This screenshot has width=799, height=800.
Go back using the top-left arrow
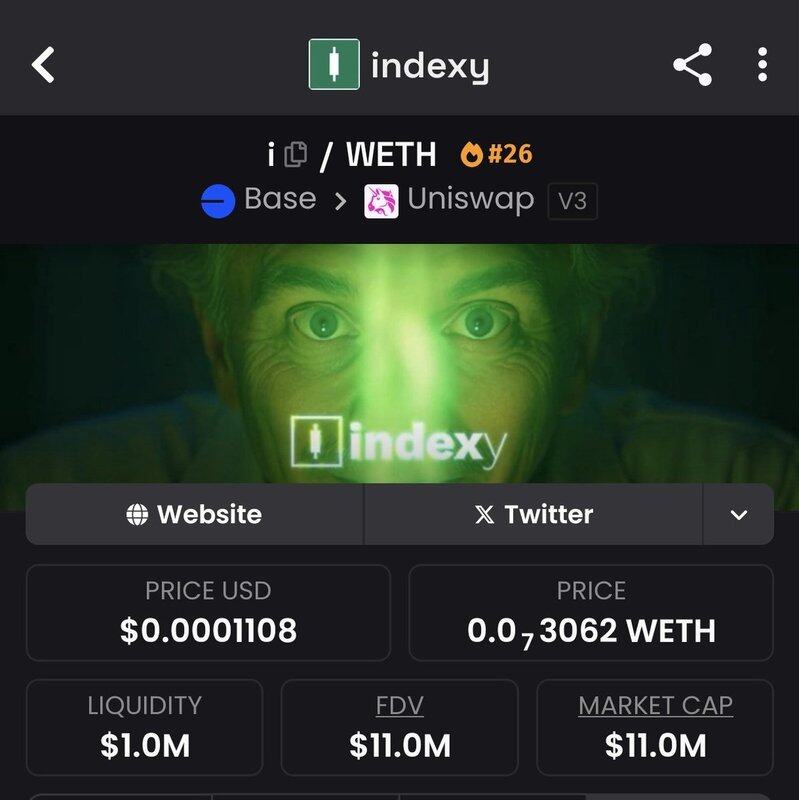(43, 66)
